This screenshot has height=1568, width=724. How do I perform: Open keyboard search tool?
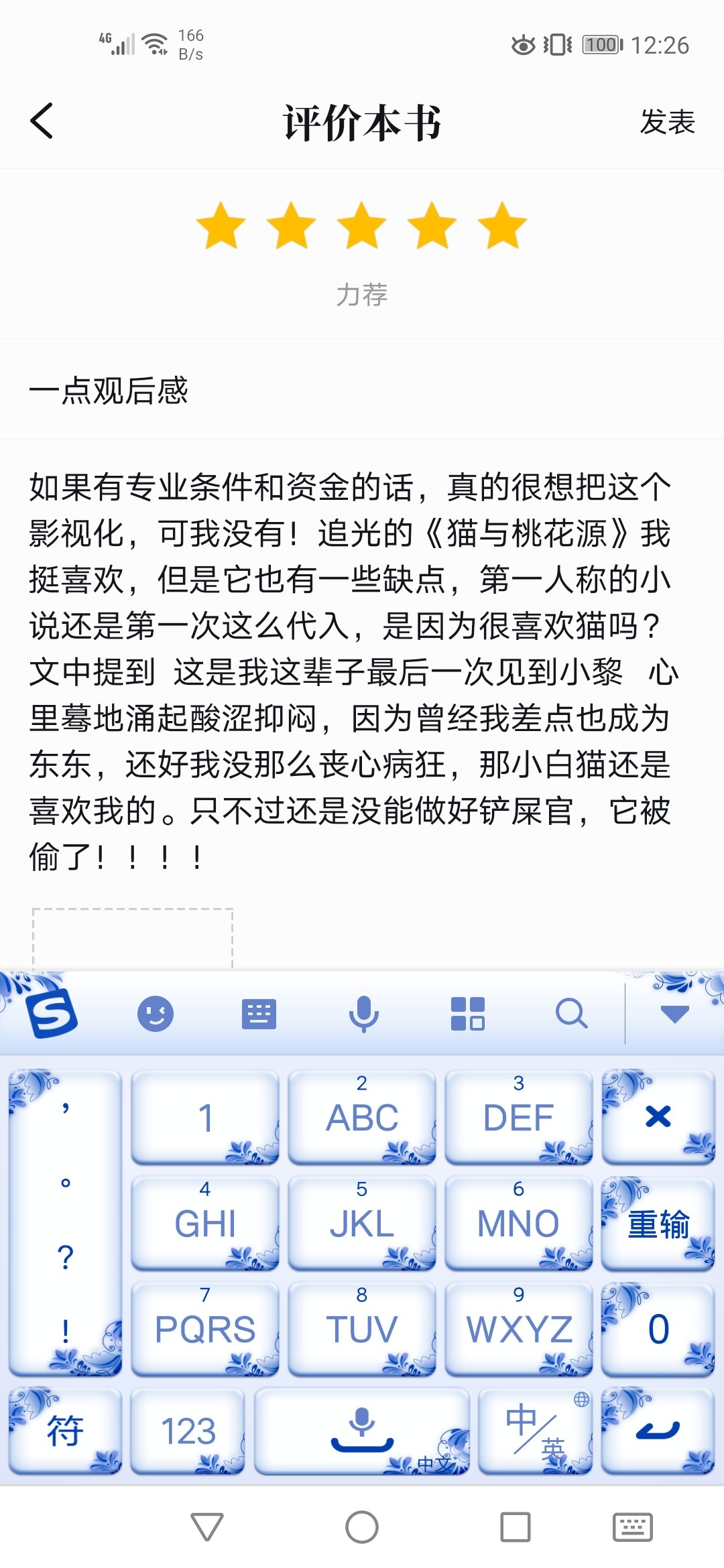click(571, 1013)
